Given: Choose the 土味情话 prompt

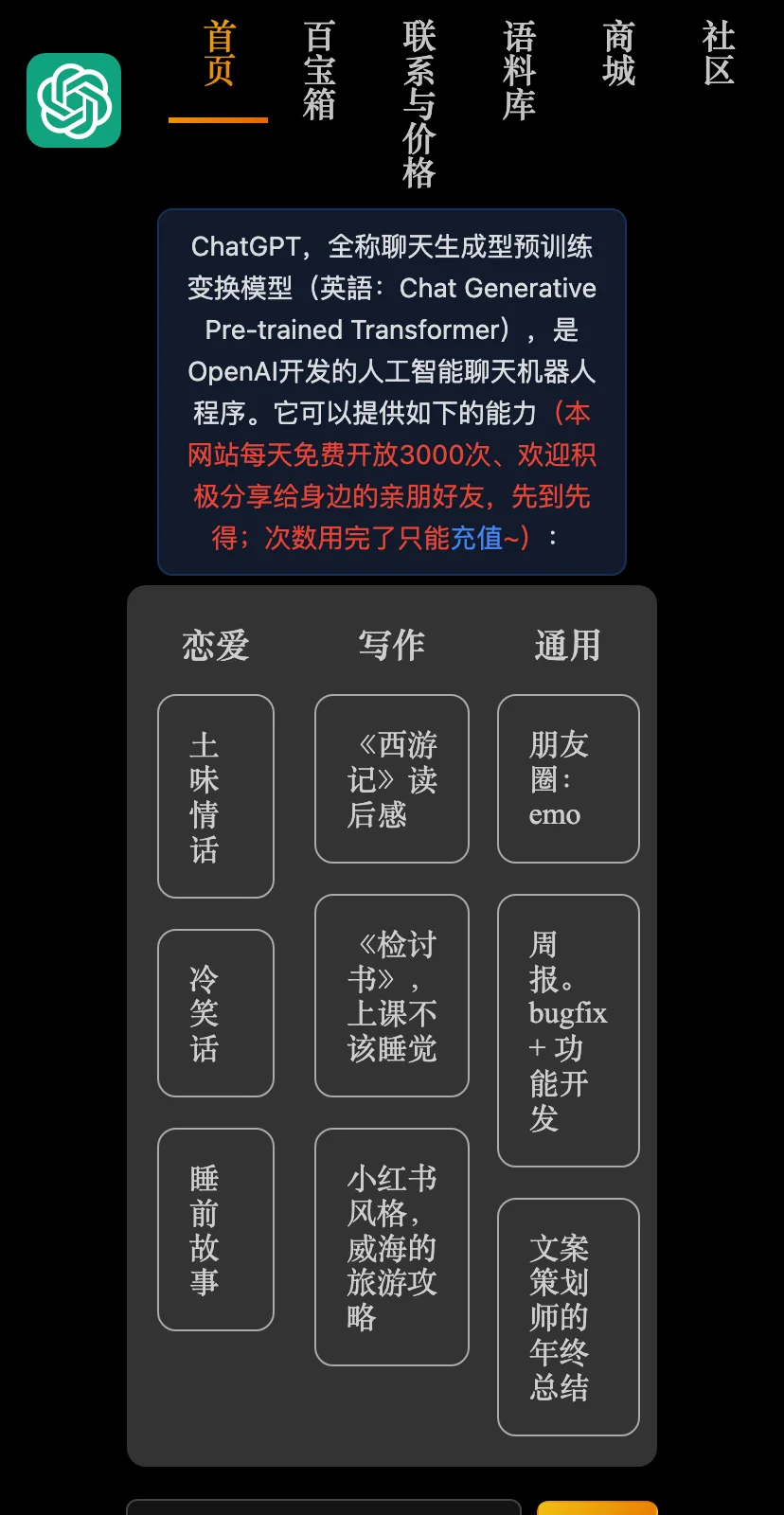Looking at the screenshot, I should [216, 796].
